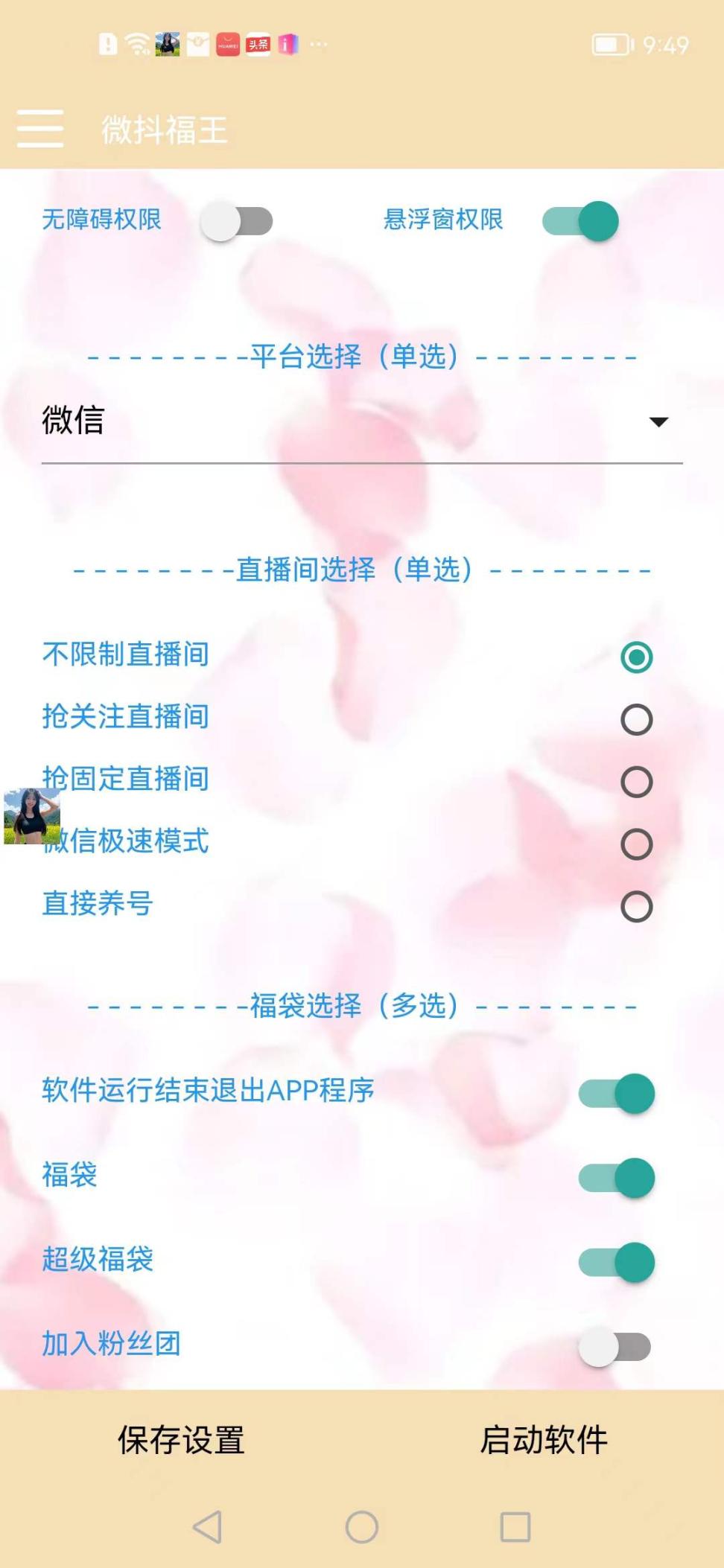Open the hamburger drawer menu
This screenshot has height=1568, width=724.
tap(40, 128)
